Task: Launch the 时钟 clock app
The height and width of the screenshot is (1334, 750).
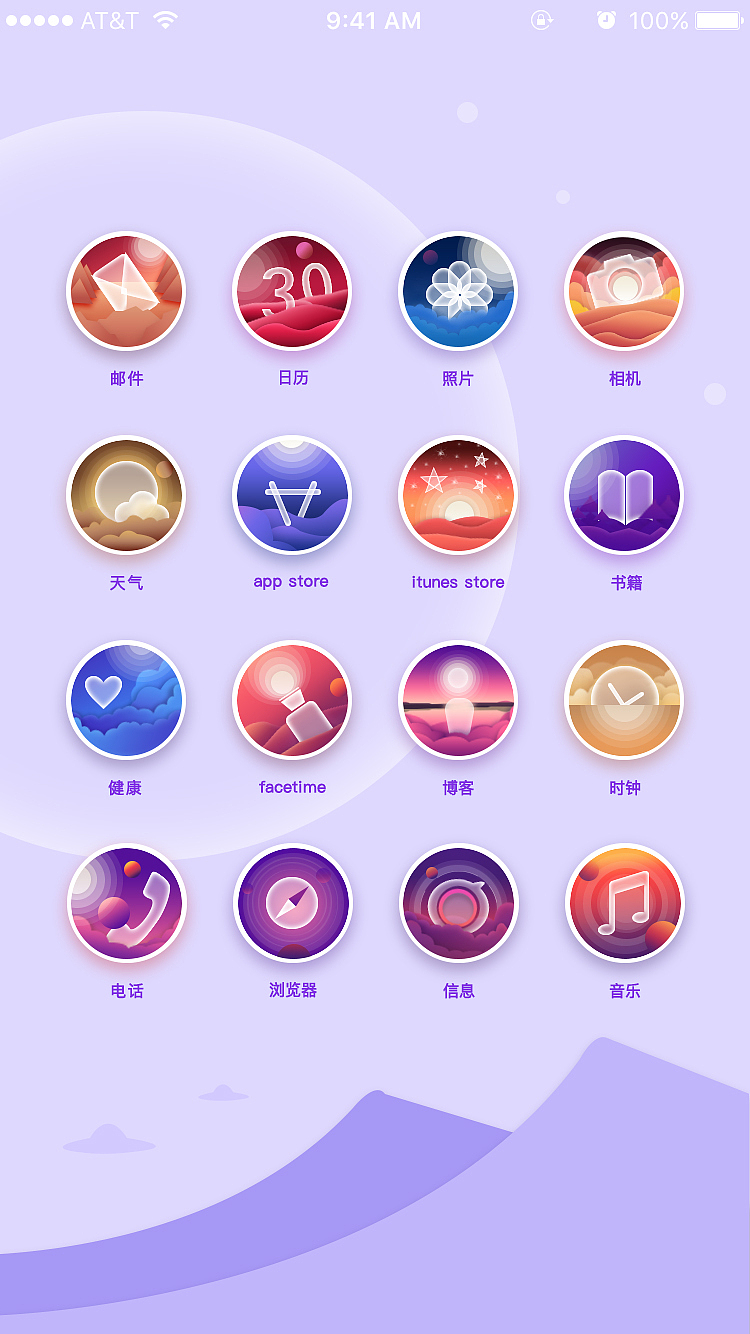Action: click(x=624, y=700)
